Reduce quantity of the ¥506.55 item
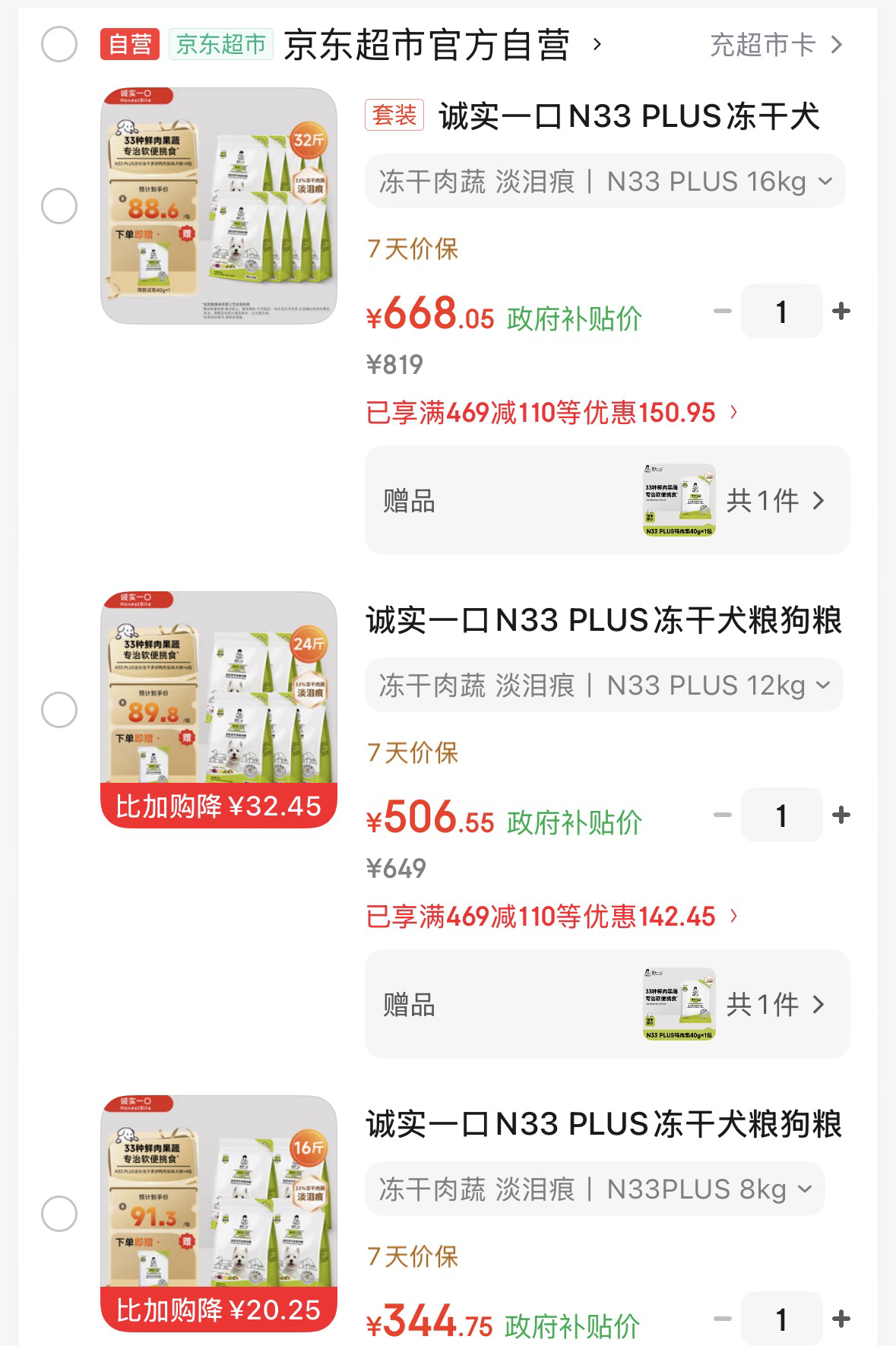 click(723, 815)
